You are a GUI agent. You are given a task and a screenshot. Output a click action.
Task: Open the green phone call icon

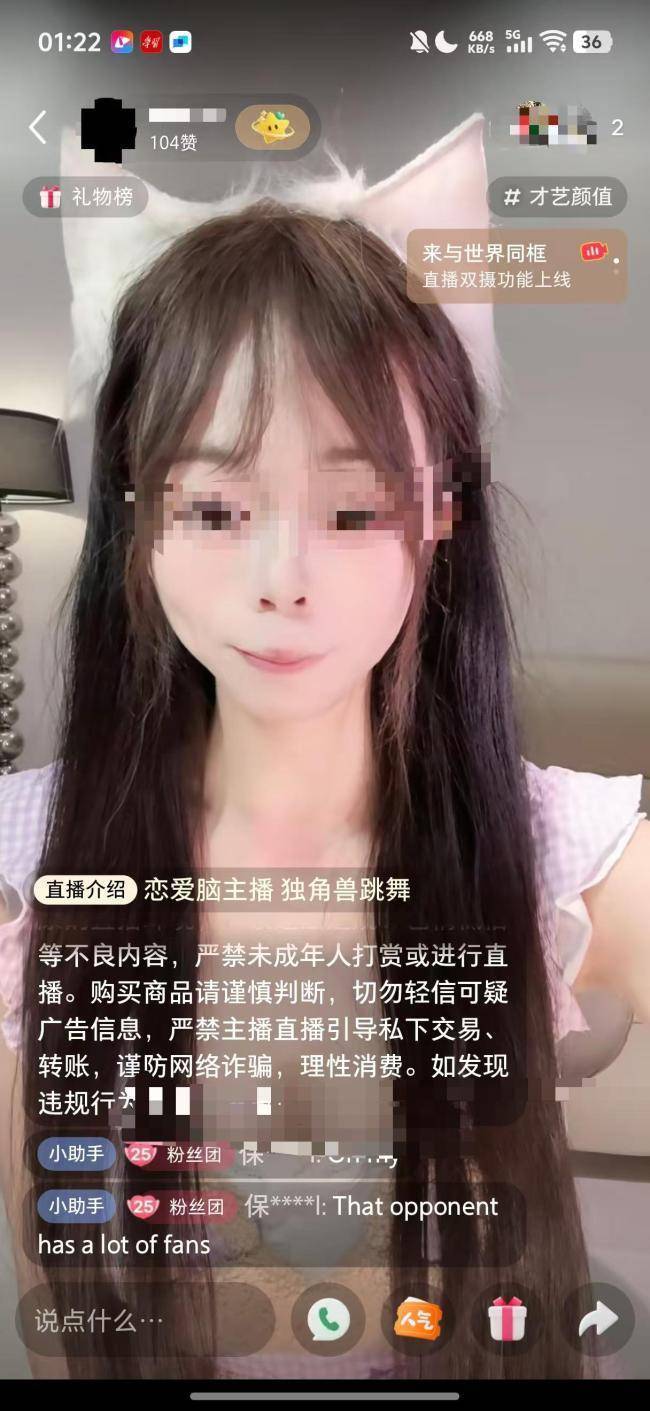(328, 1320)
